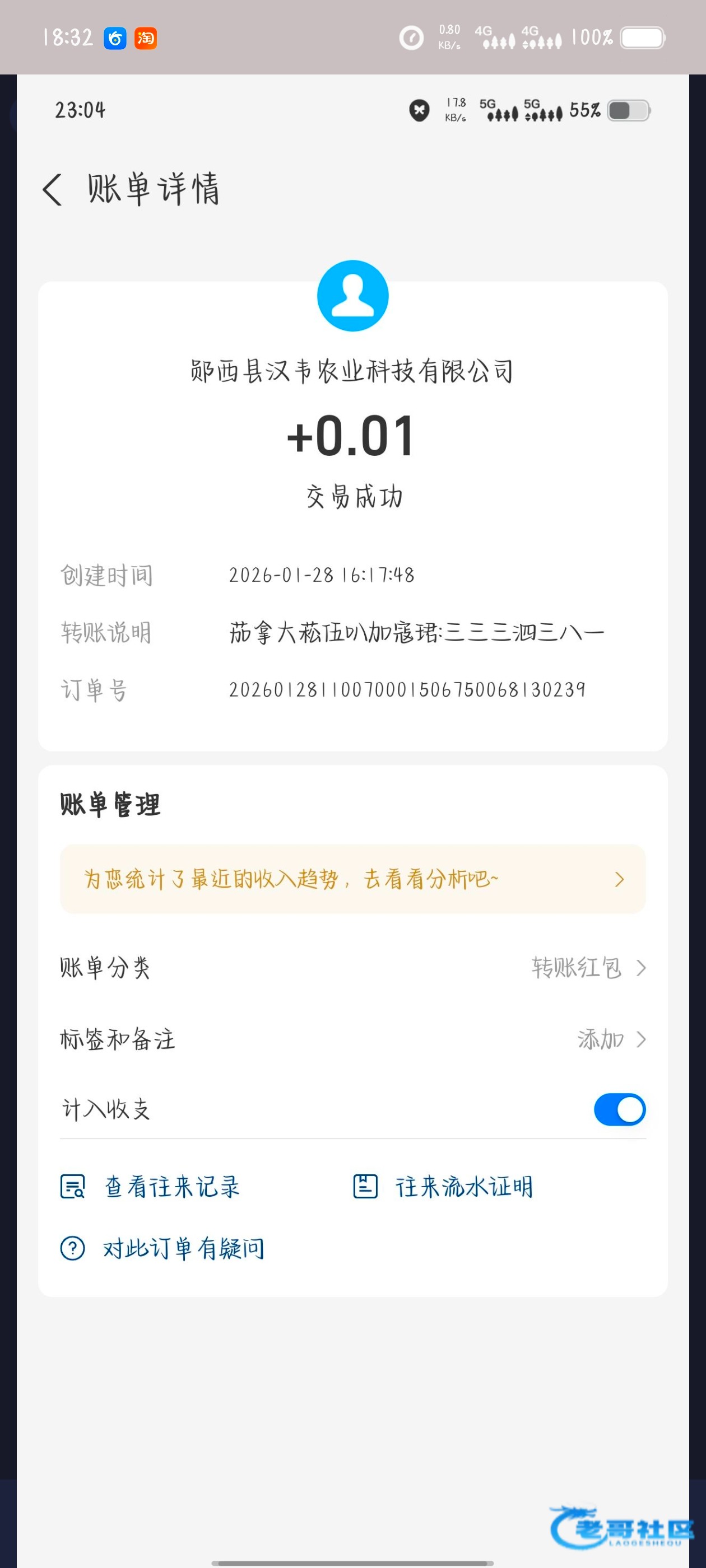Go back from 账单详情 page
Screen dimensions: 706x1568
[x=53, y=189]
